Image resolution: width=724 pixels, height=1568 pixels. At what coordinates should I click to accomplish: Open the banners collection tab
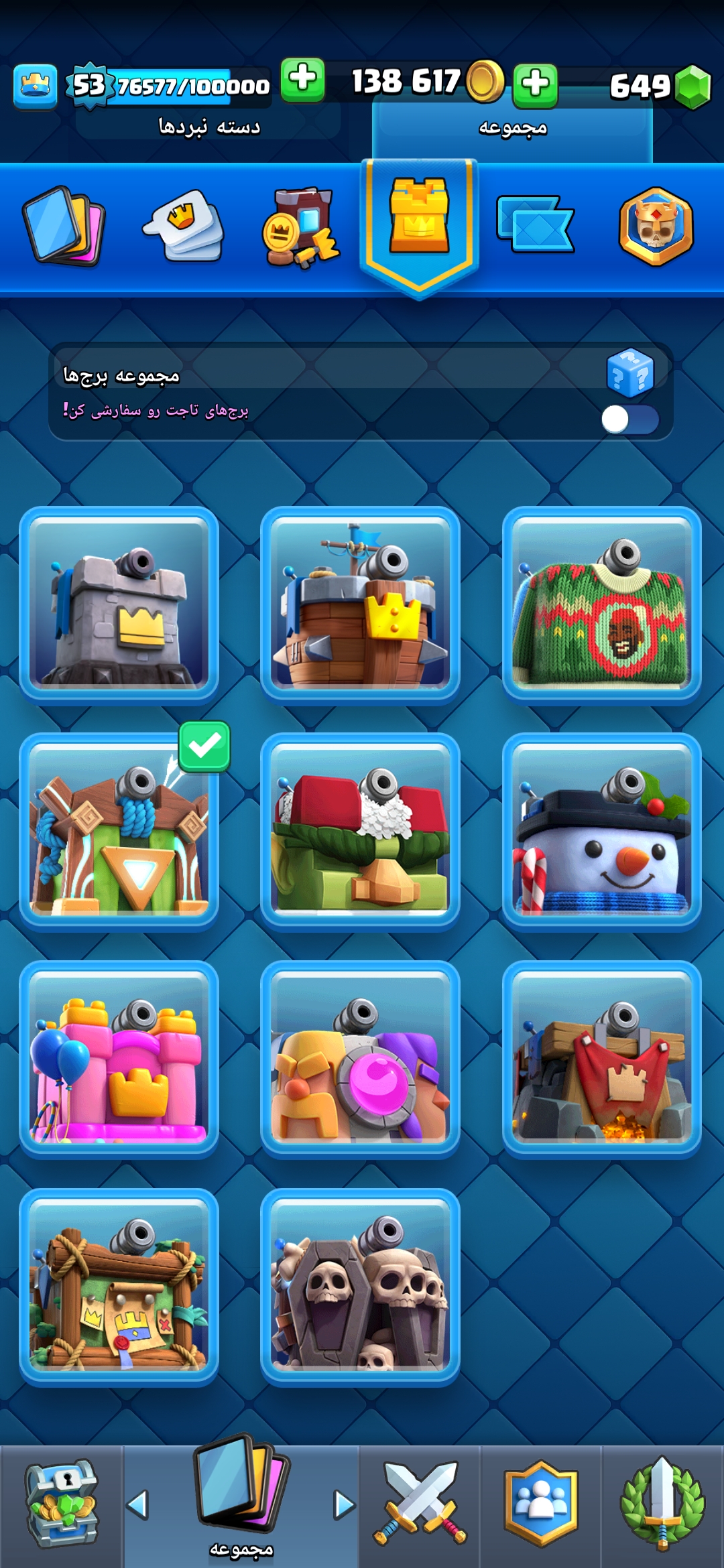click(x=534, y=225)
